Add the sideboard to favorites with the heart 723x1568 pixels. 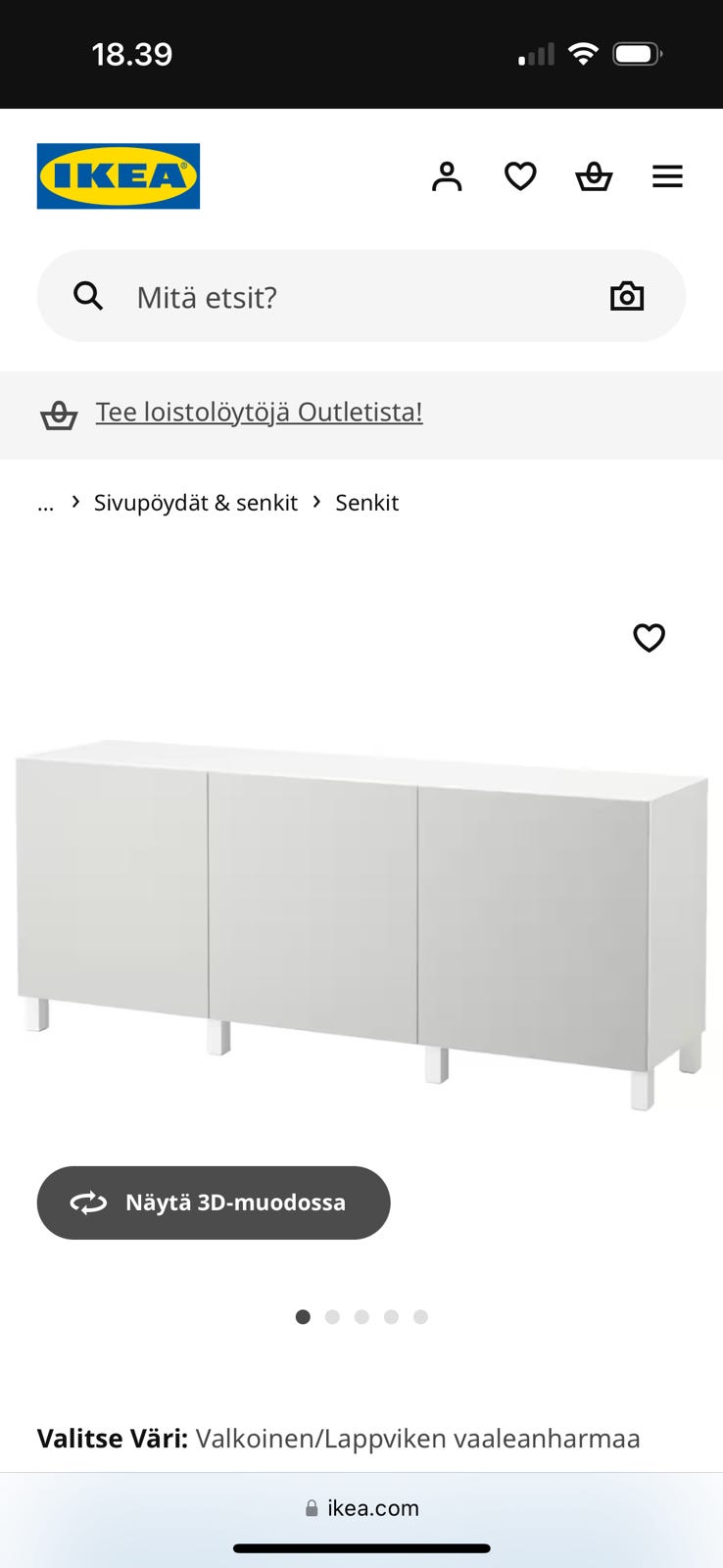point(649,638)
